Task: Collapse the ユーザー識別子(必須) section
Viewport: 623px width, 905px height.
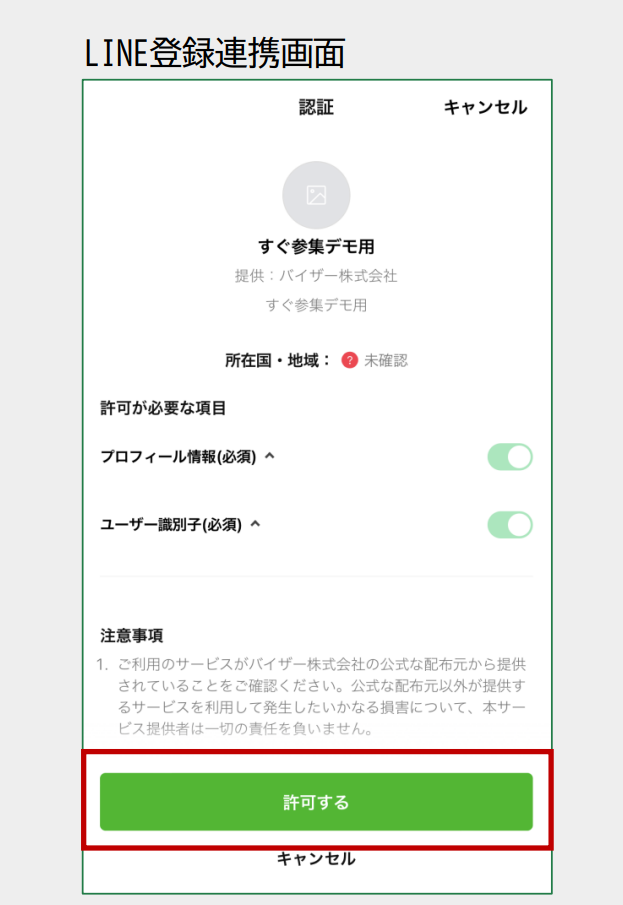Action: (254, 523)
